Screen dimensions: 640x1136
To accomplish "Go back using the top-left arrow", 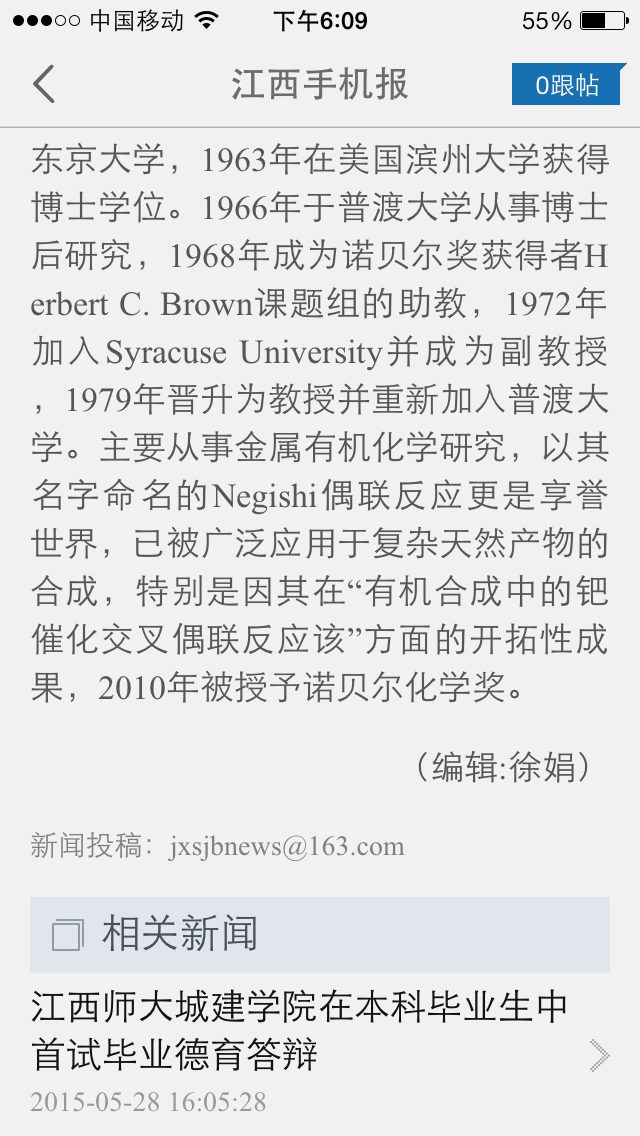I will [x=44, y=84].
